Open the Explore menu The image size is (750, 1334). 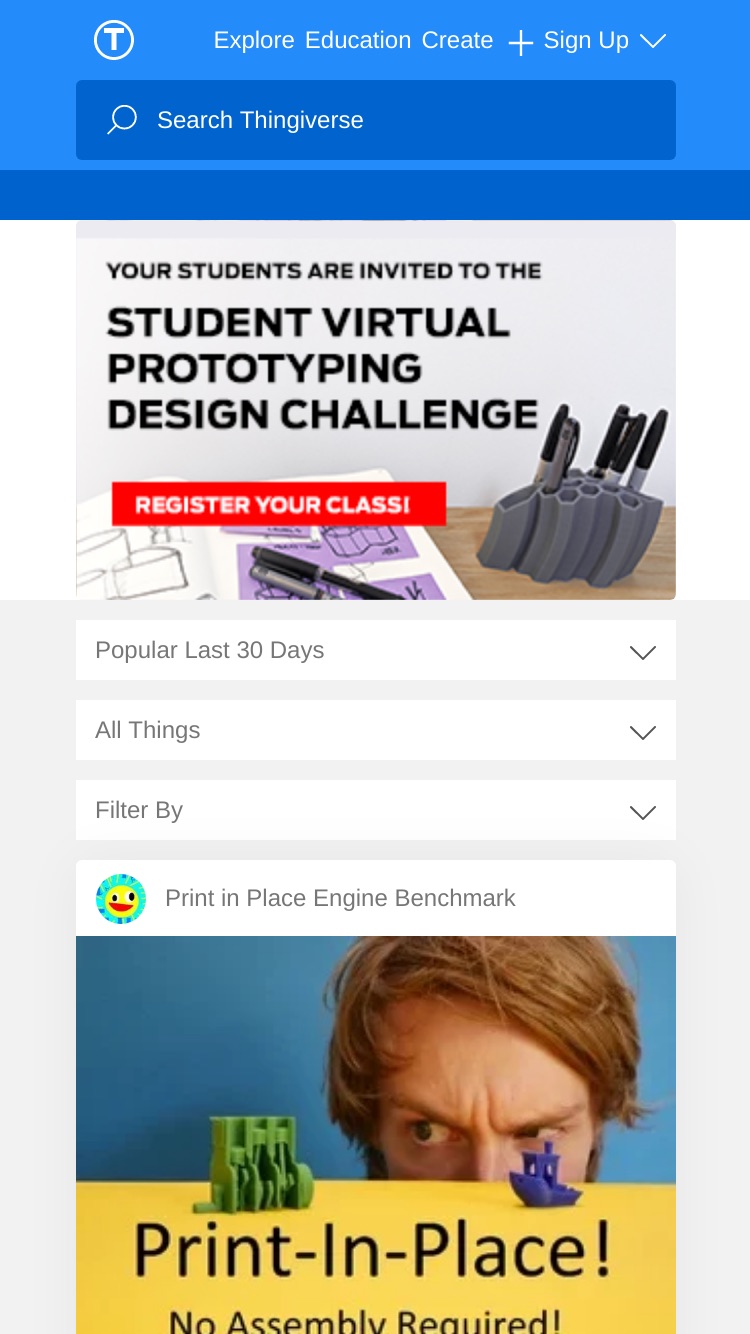[x=254, y=41]
